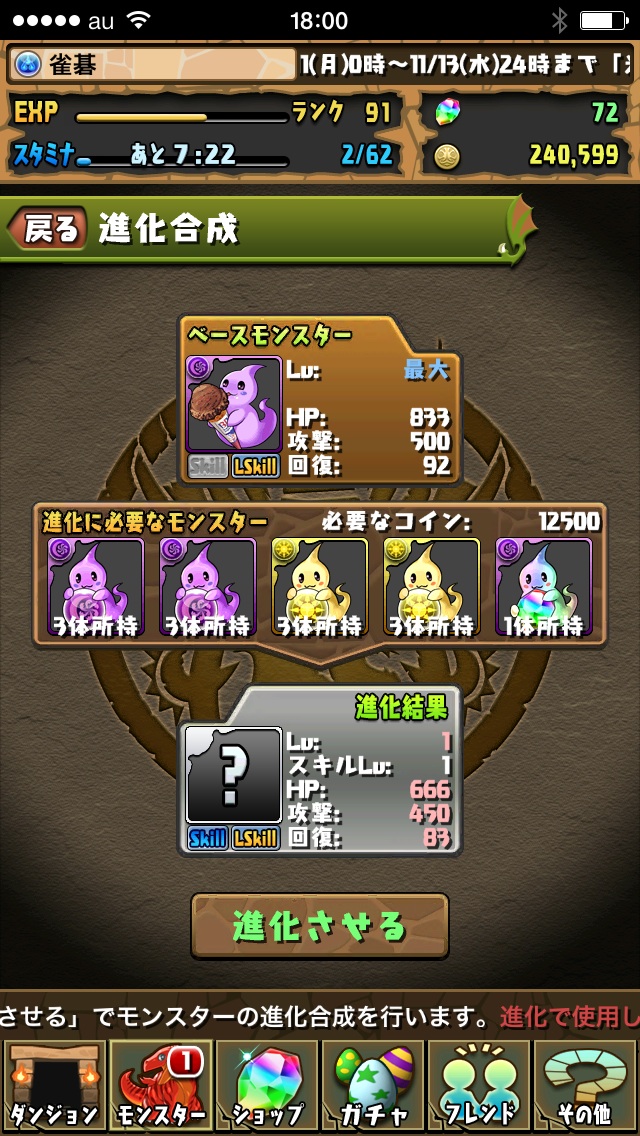The image size is (640, 1136).
Task: Switch to the モンスター tab
Action: 160,1086
